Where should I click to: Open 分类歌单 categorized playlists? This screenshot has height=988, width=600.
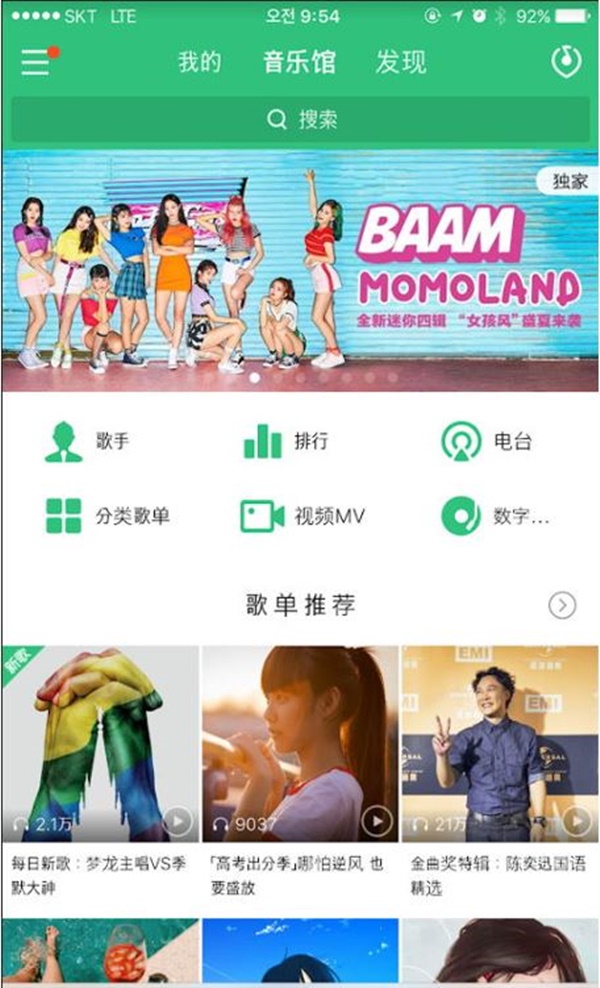click(108, 516)
